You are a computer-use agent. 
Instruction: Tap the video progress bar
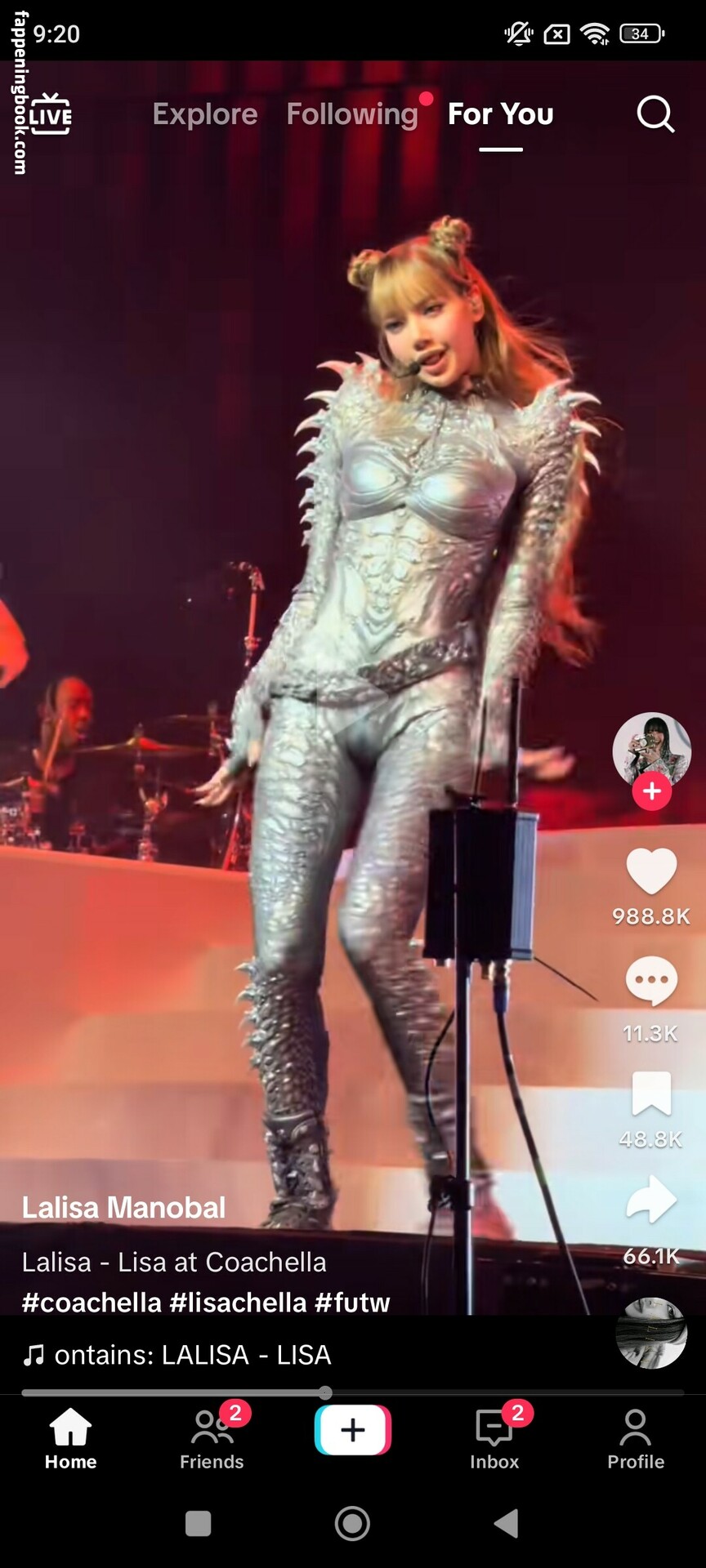[x=353, y=1392]
